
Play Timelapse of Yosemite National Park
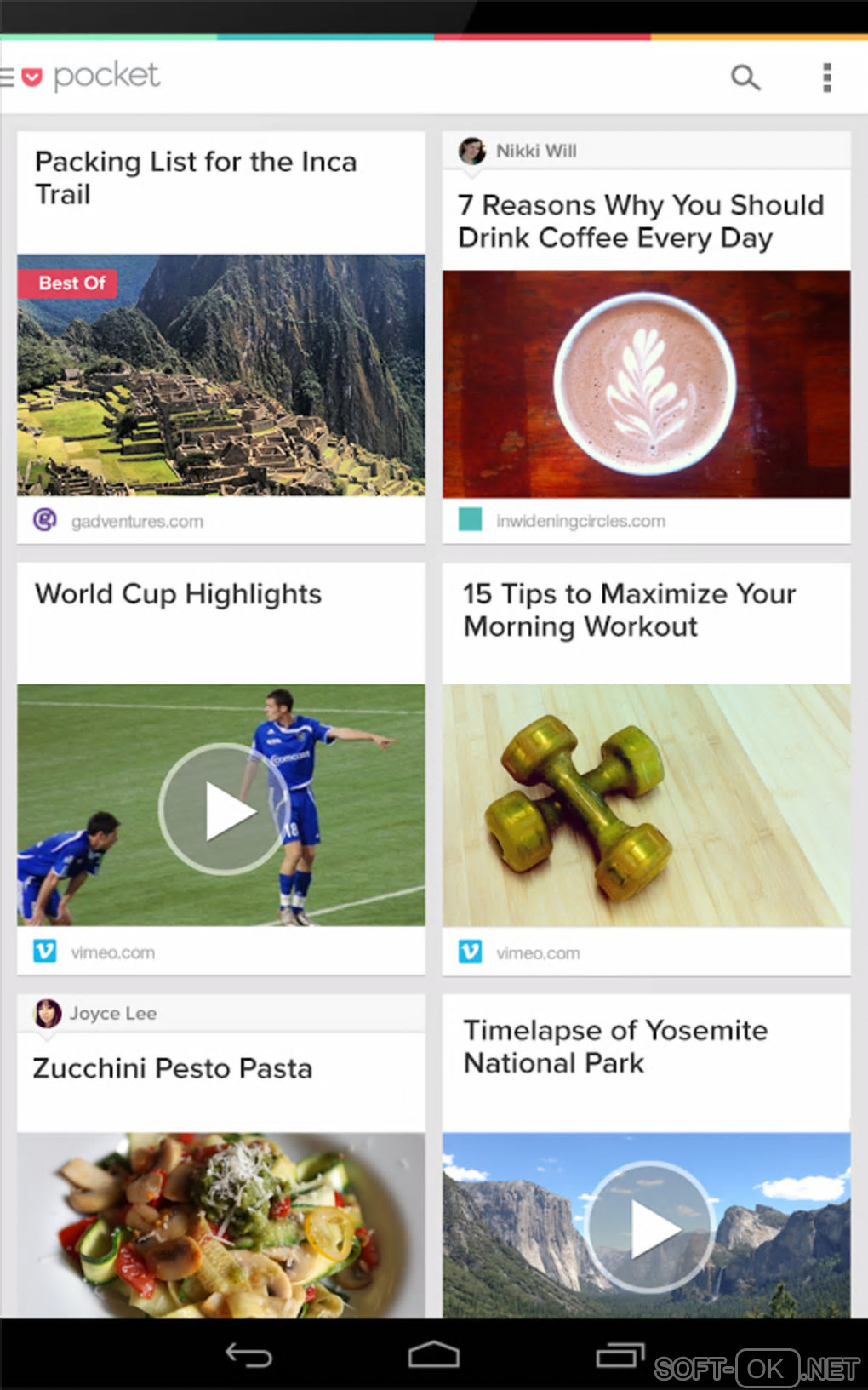(x=648, y=1227)
